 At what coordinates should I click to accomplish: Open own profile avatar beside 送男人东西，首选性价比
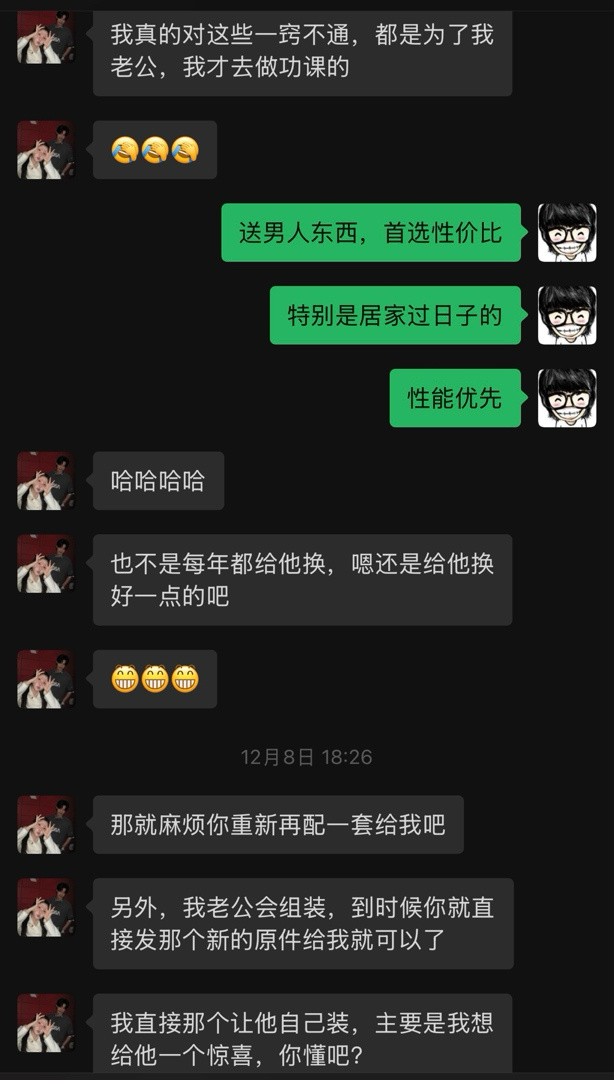567,233
